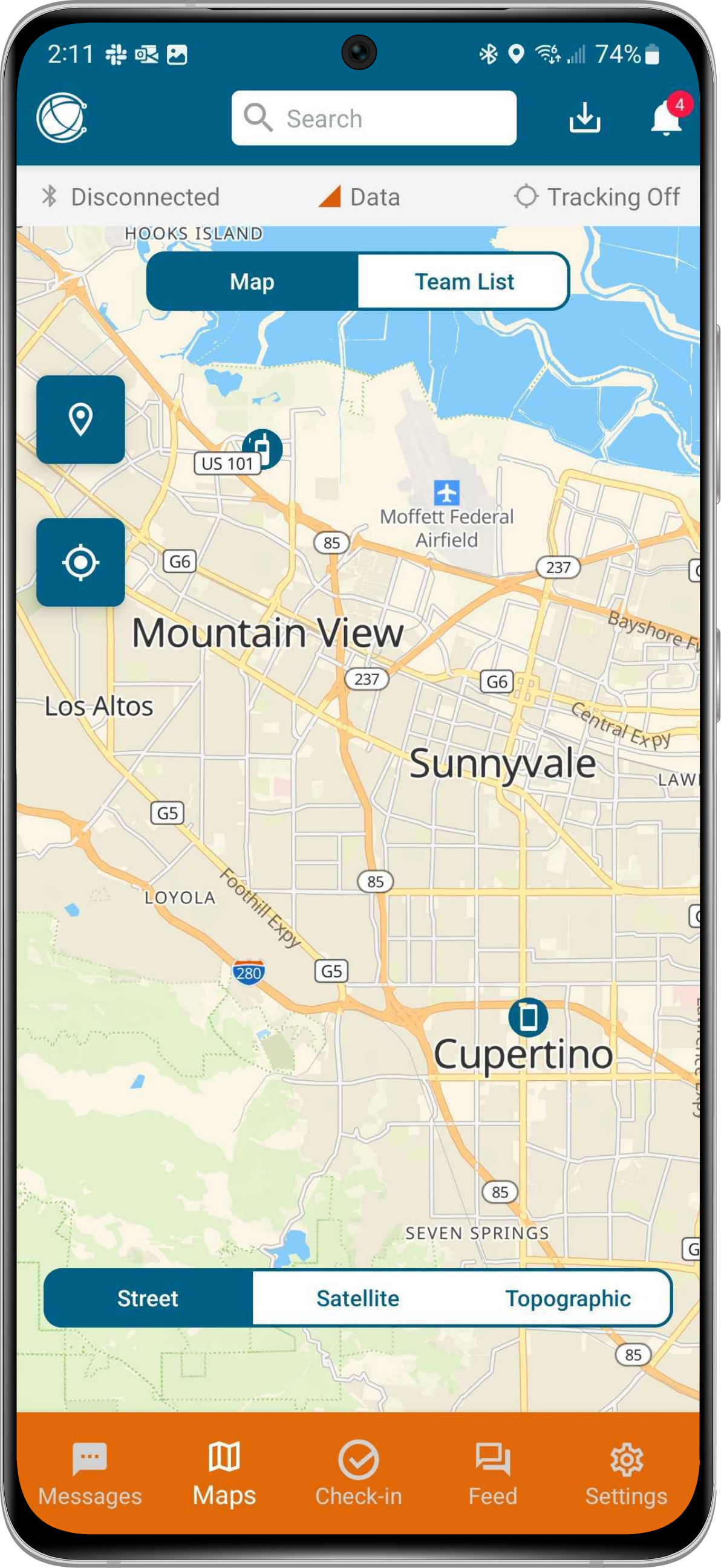Switch to Satellite map style
This screenshot has height=1568, width=721.
(x=357, y=1298)
